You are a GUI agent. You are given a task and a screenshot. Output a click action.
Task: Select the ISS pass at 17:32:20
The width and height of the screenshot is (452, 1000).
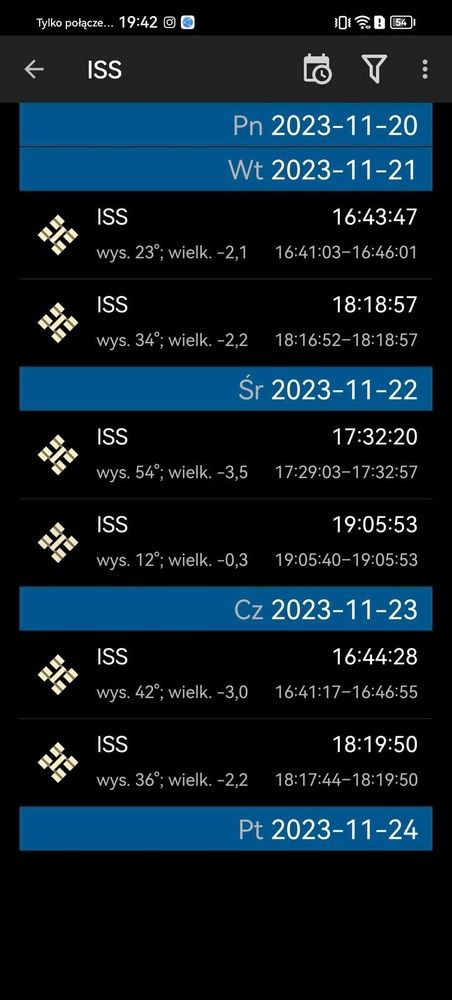click(226, 455)
